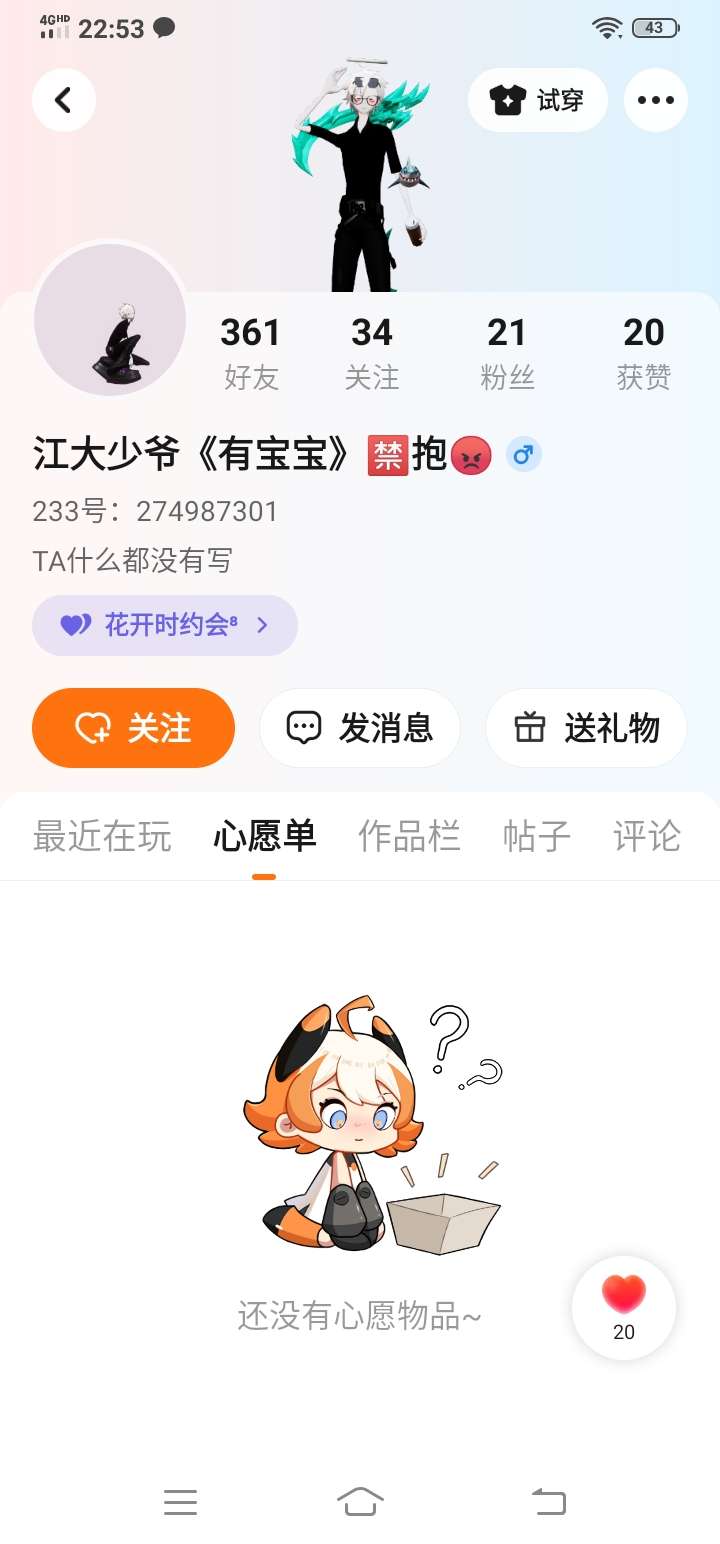Viewport: 720px width, 1544px height.
Task: View the 21 粉丝 followers list
Action: 507,352
